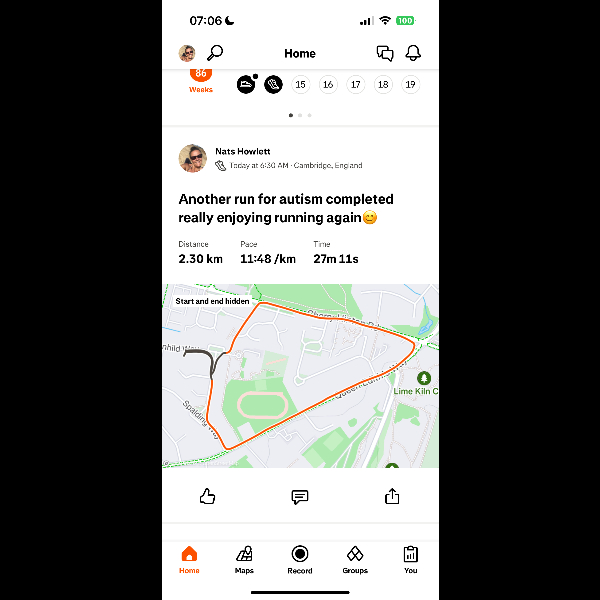Select day 15 in the week strip
The width and height of the screenshot is (600, 600).
[300, 85]
